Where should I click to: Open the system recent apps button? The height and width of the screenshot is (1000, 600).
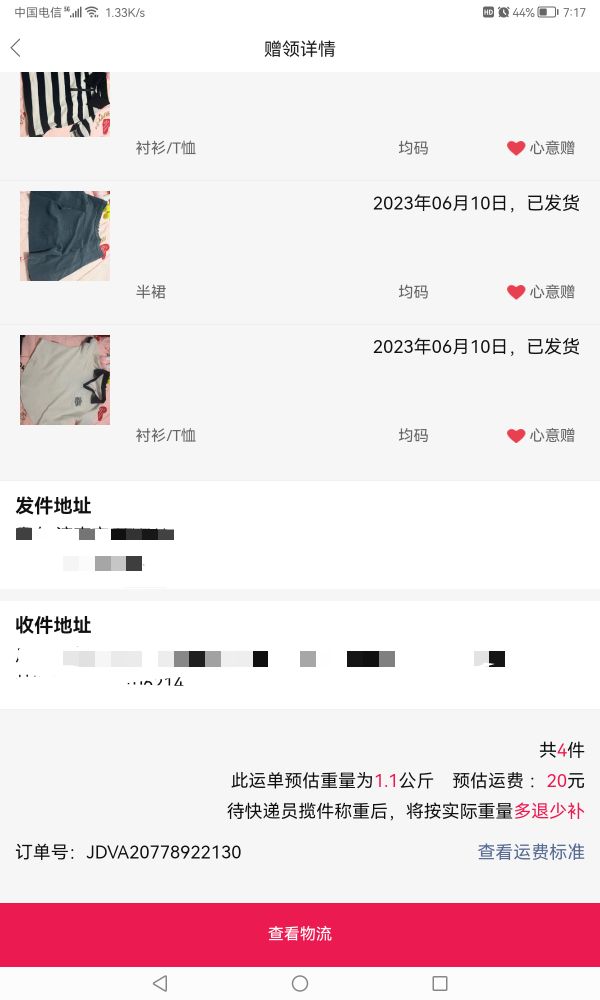(440, 983)
